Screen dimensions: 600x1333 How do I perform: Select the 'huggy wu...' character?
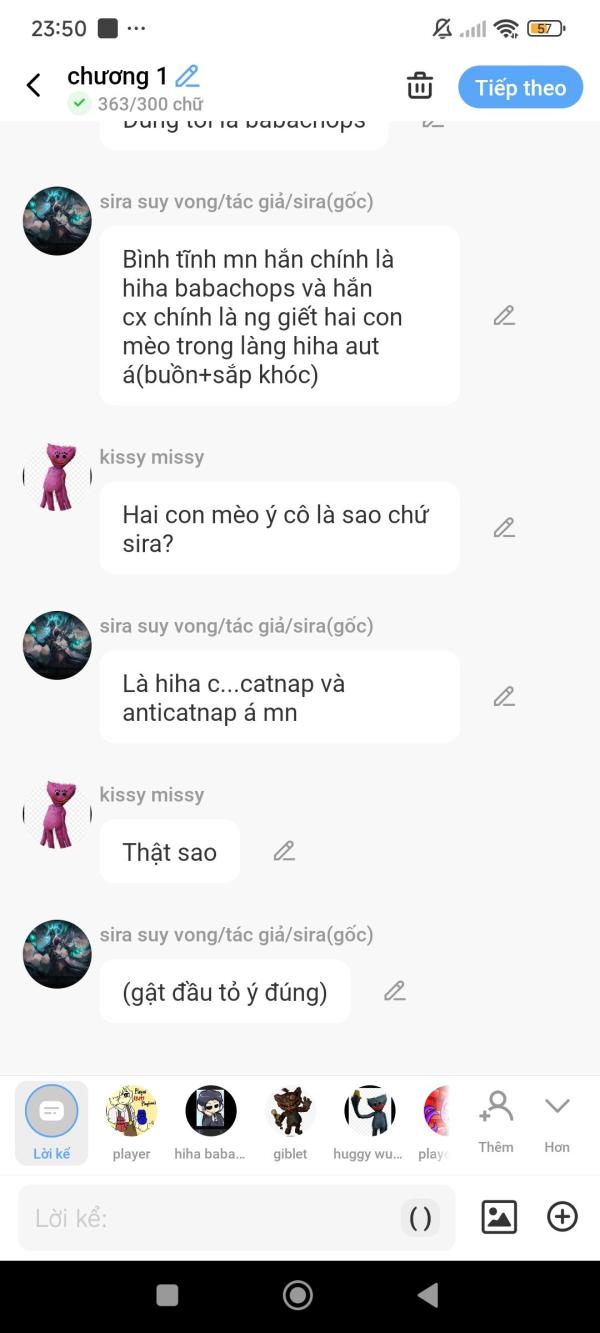[x=369, y=1122]
